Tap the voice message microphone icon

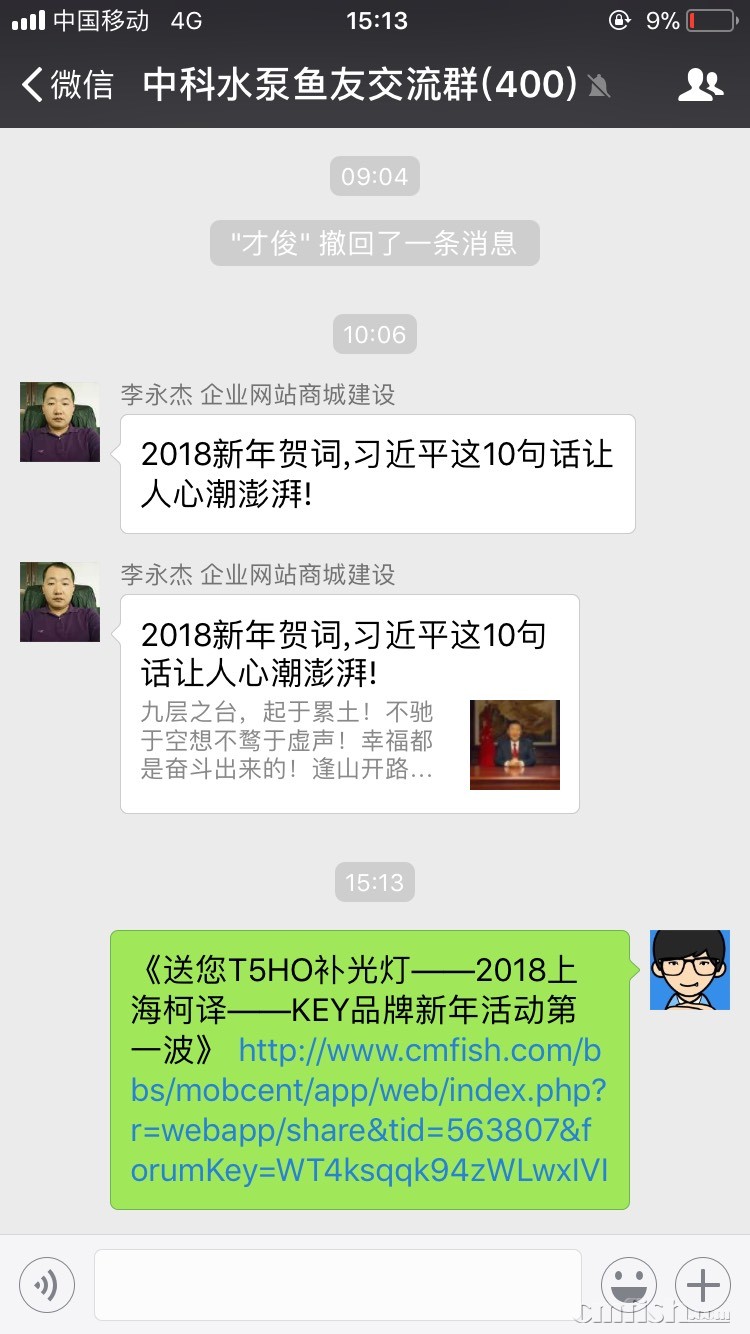[x=46, y=1285]
